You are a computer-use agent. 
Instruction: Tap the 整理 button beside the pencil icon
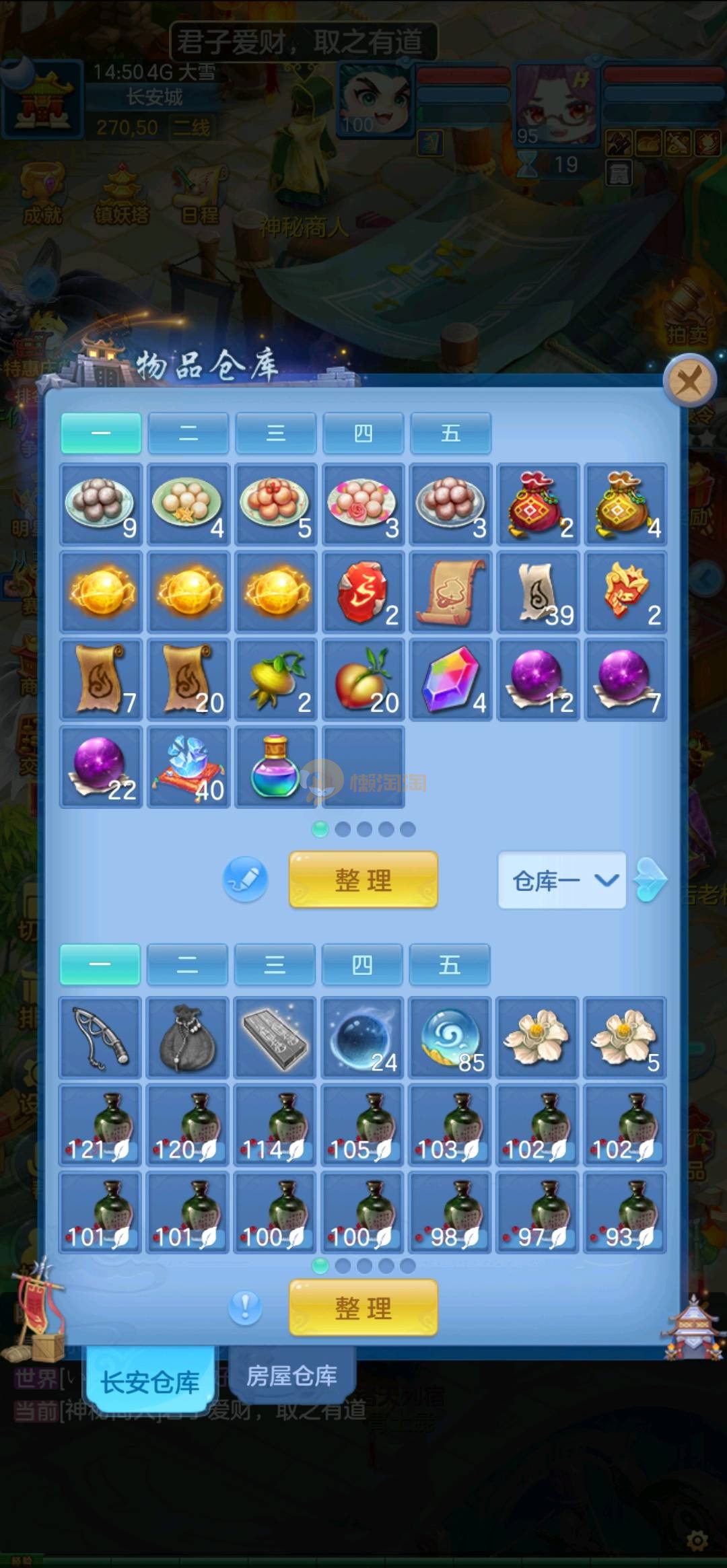pyautogui.click(x=363, y=880)
